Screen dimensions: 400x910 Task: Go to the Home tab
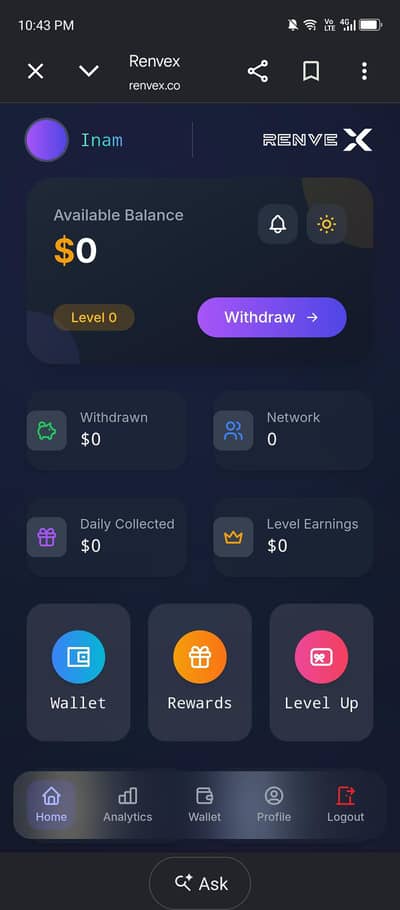click(51, 804)
